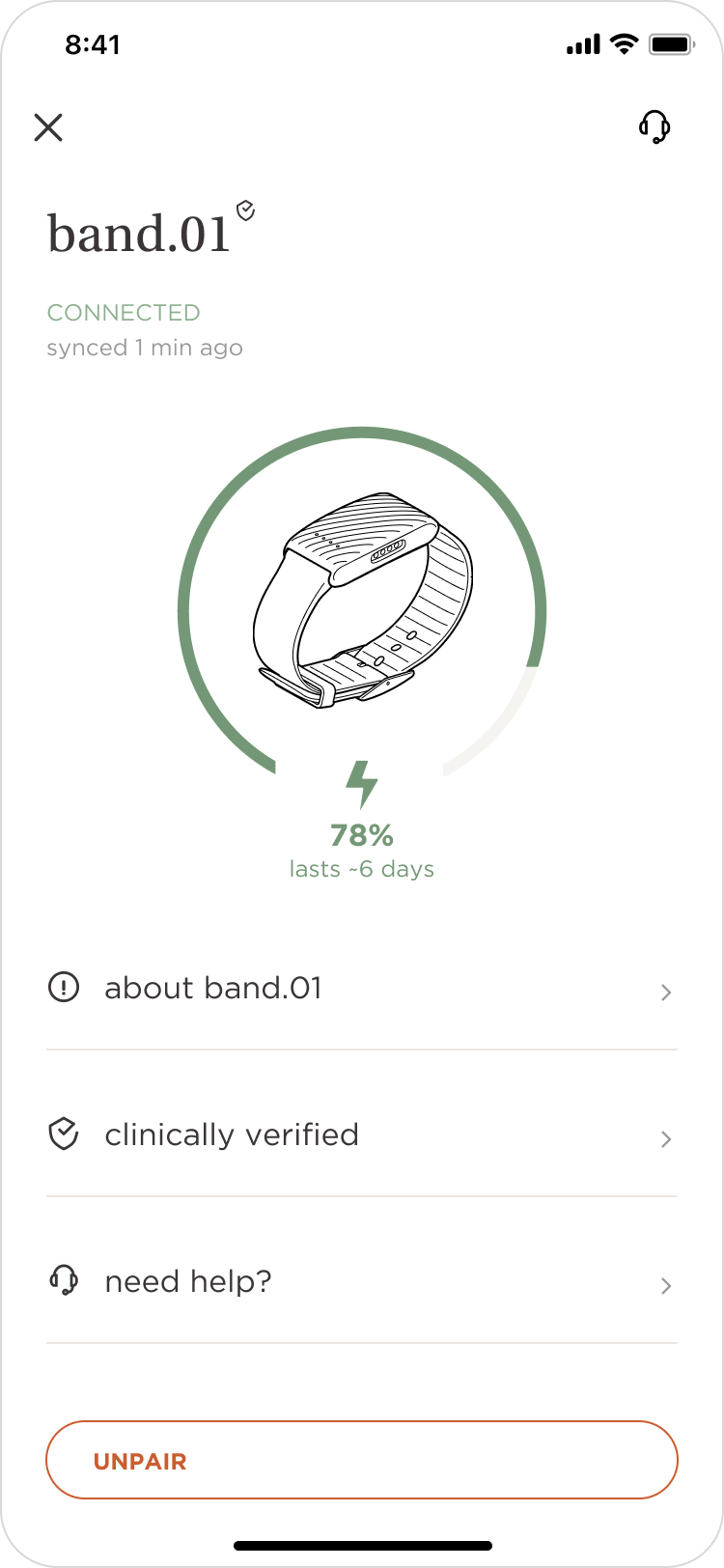This screenshot has height=1568, width=724.
Task: Contact support via the headset icon
Action: 654,126
